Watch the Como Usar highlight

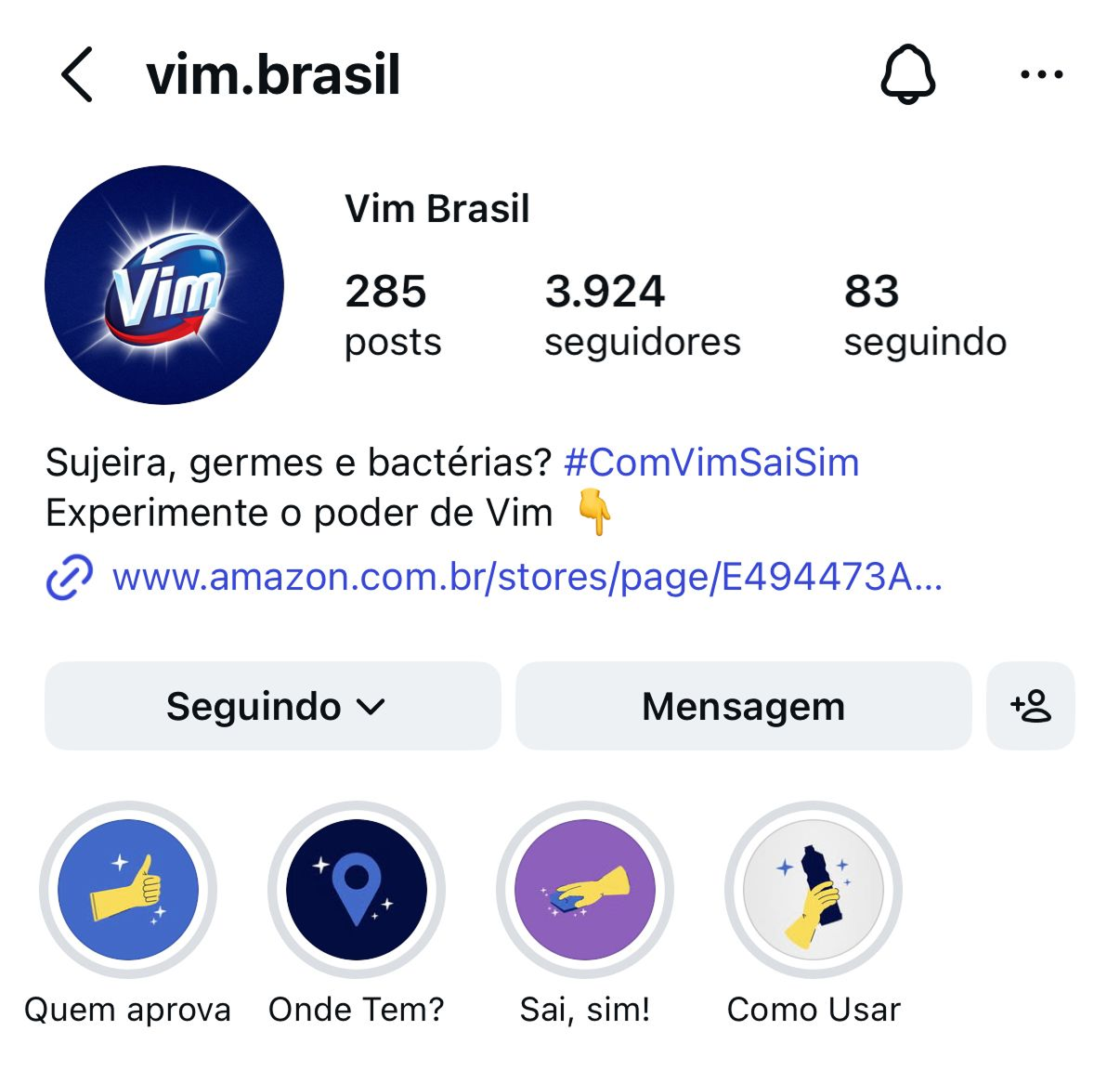coord(814,890)
